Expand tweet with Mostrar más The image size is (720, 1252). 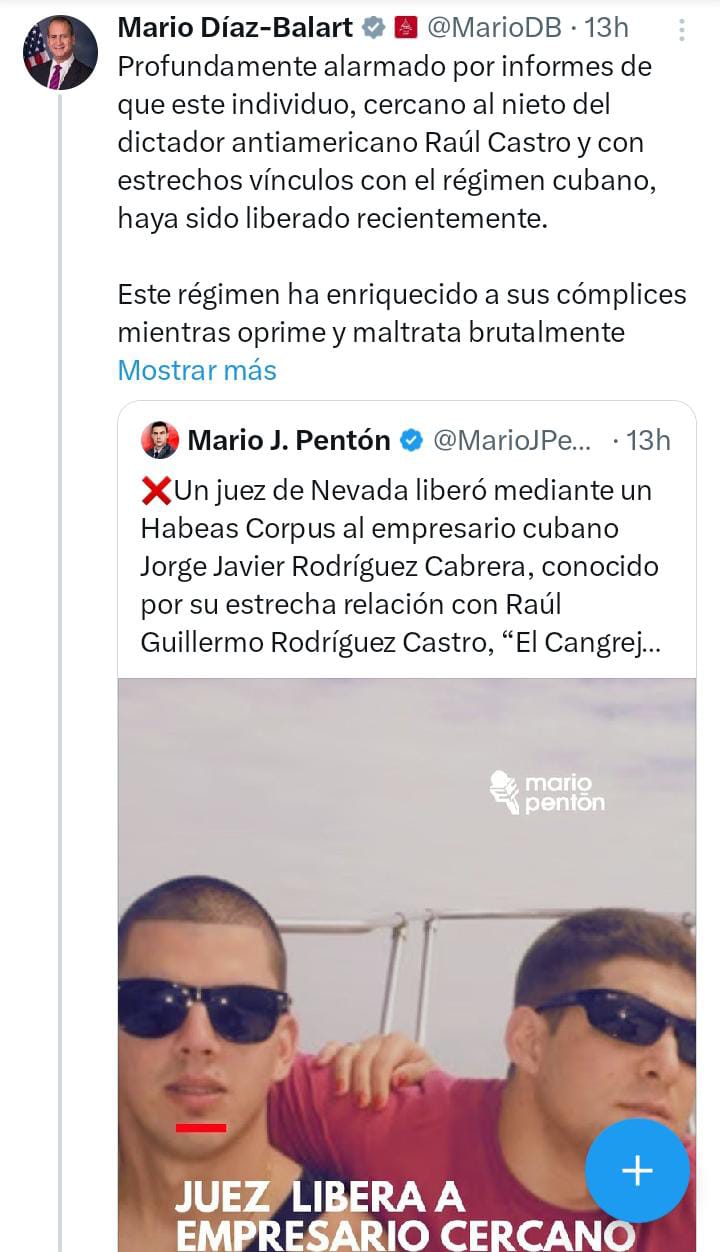tap(197, 370)
